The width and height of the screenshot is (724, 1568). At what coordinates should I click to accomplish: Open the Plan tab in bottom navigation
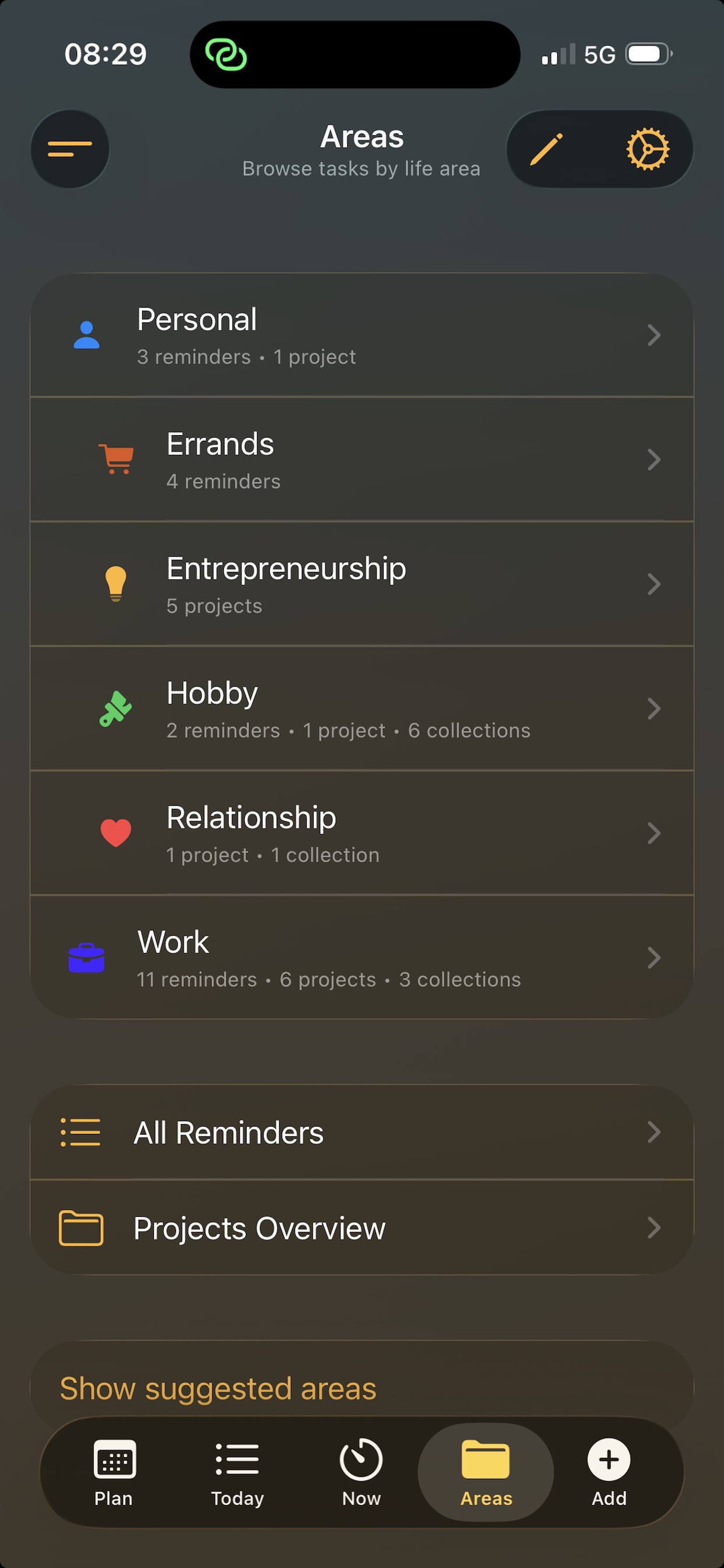point(113,1473)
